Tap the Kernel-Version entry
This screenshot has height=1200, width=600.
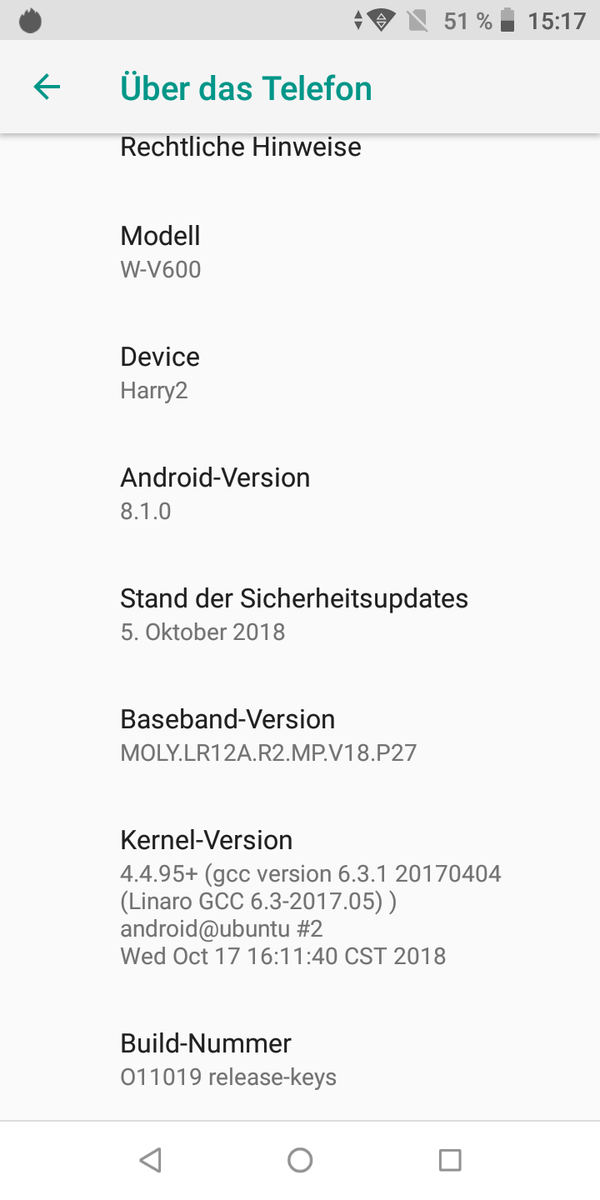tap(300, 897)
